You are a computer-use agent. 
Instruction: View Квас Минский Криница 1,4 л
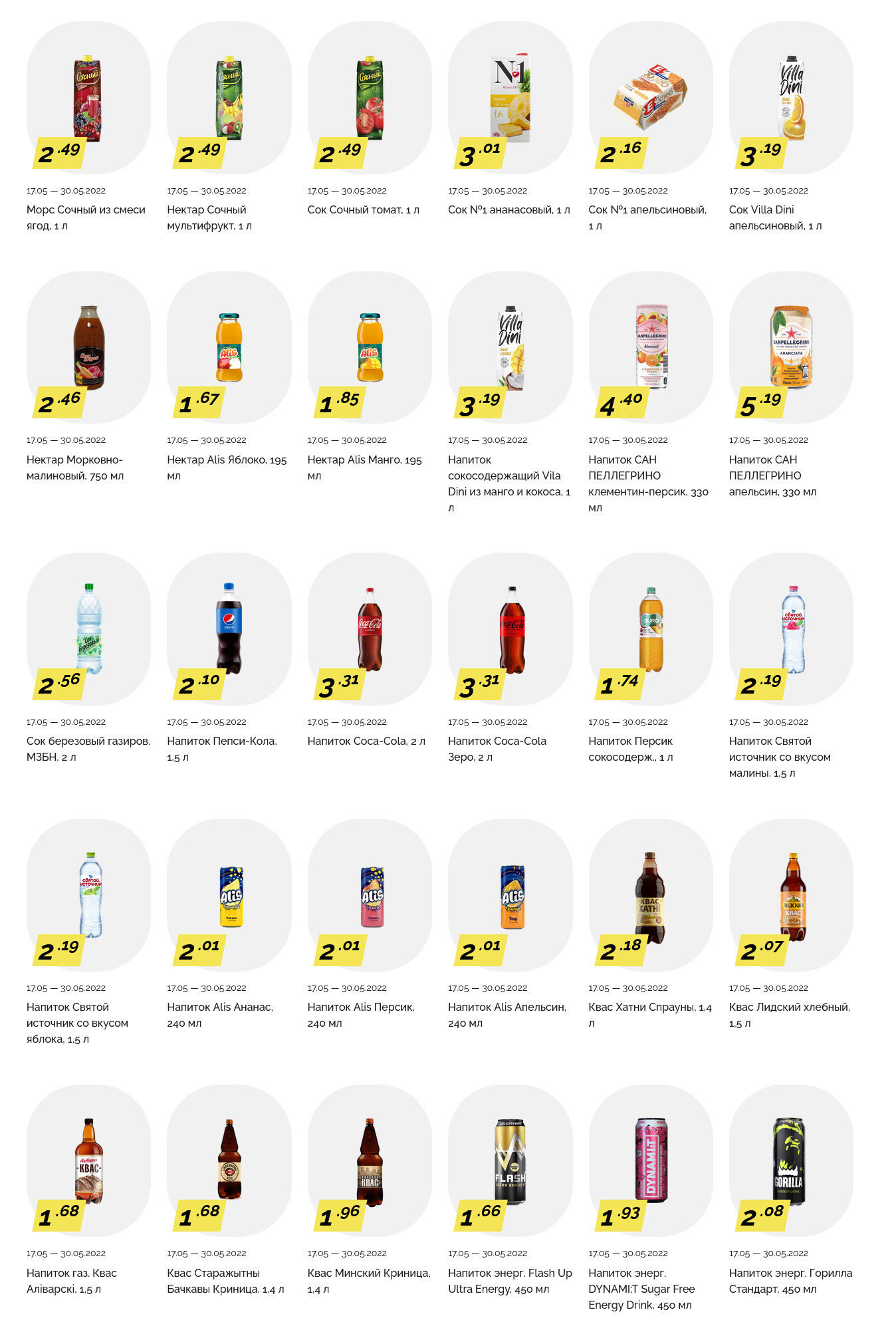point(370,1161)
